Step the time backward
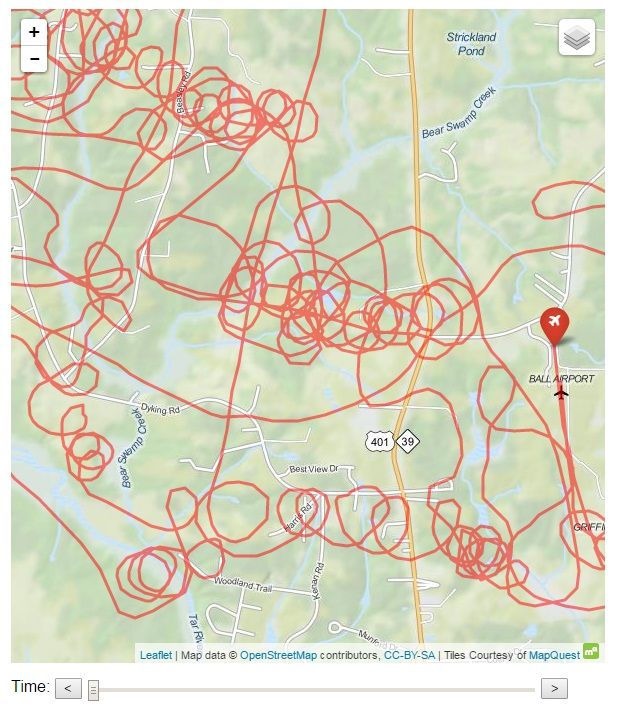This screenshot has width=617, height=707. pyautogui.click(x=68, y=688)
